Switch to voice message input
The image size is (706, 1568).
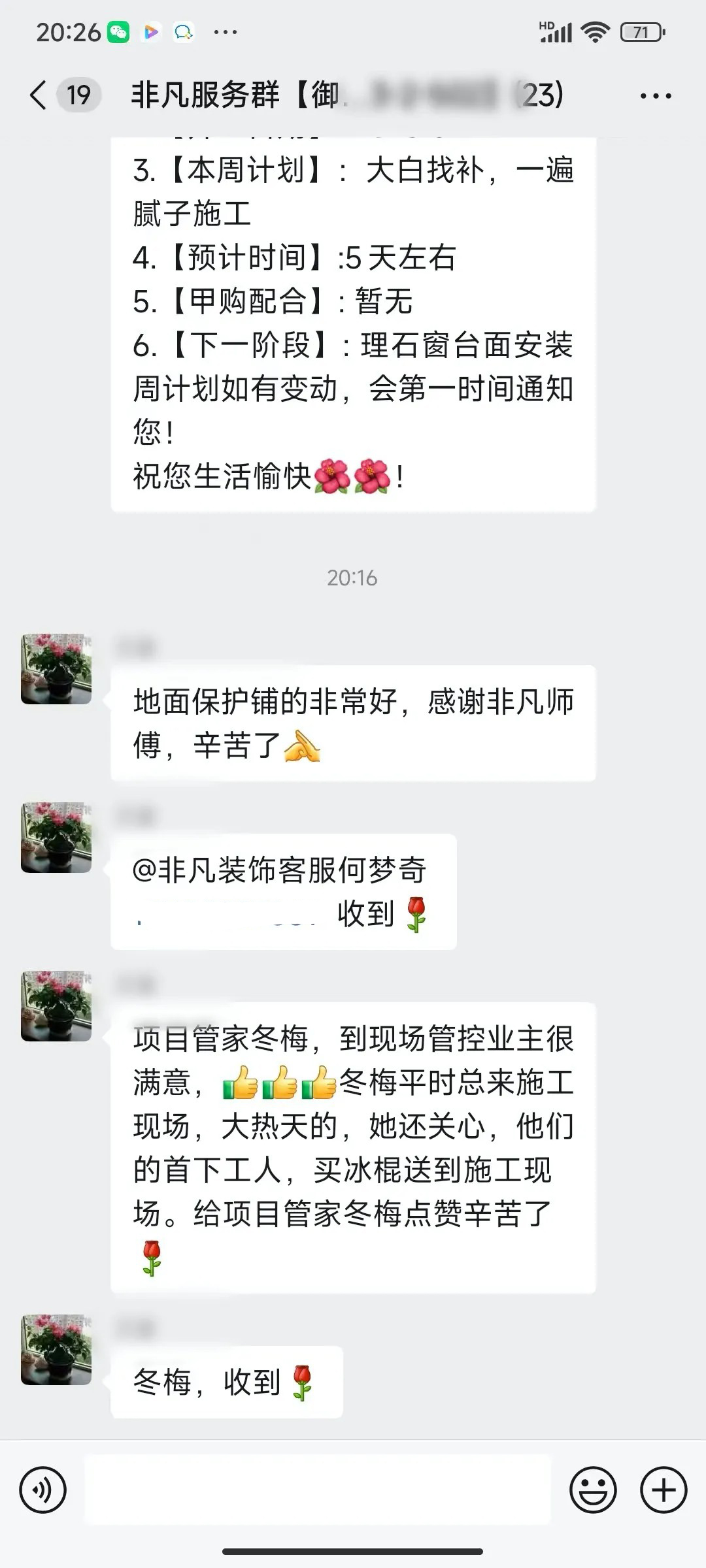pyautogui.click(x=43, y=1490)
